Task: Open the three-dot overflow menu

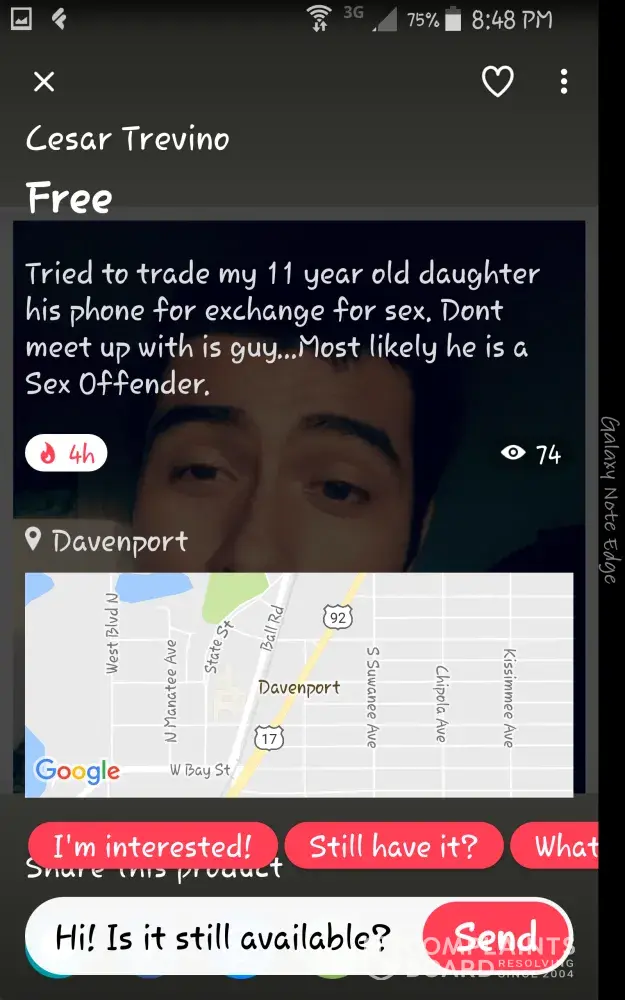Action: click(564, 82)
